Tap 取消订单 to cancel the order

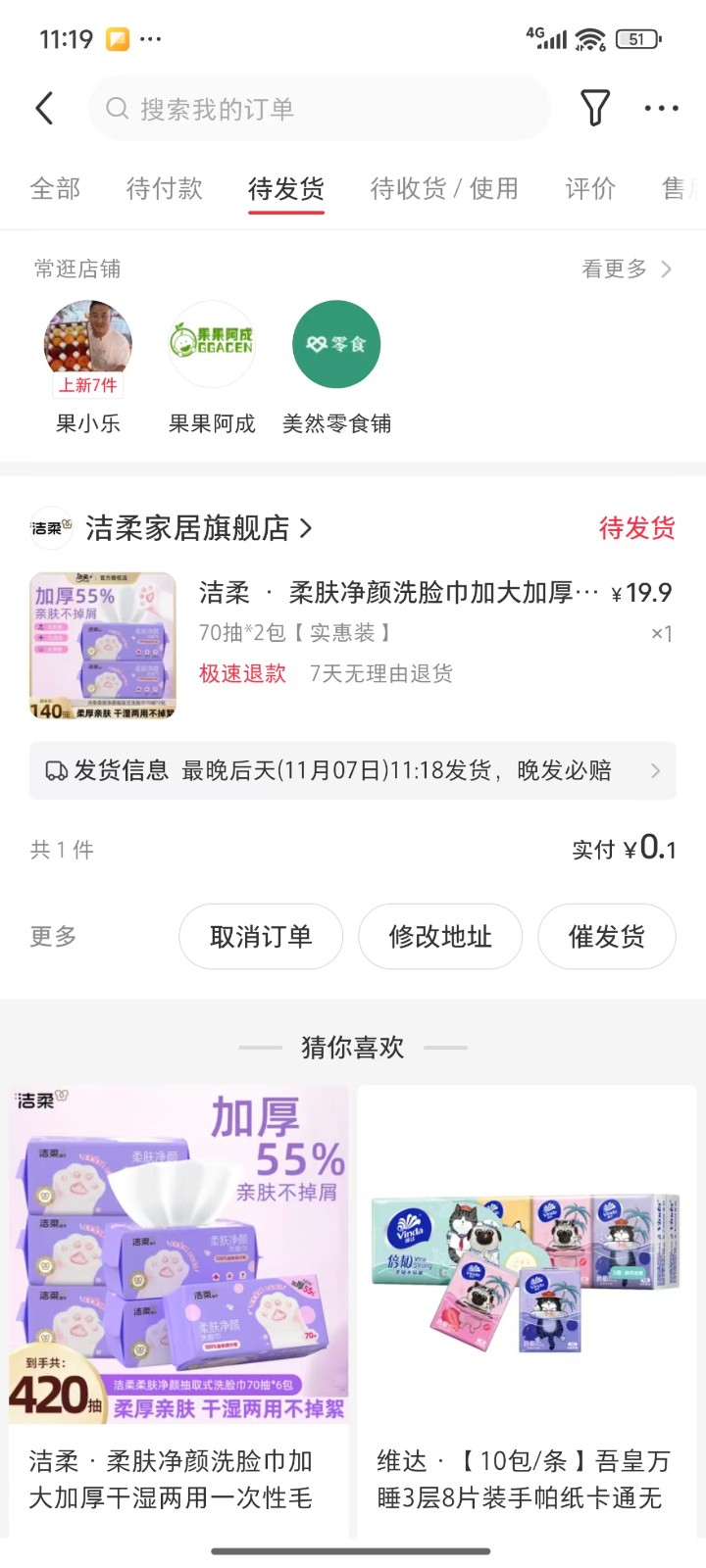click(261, 937)
